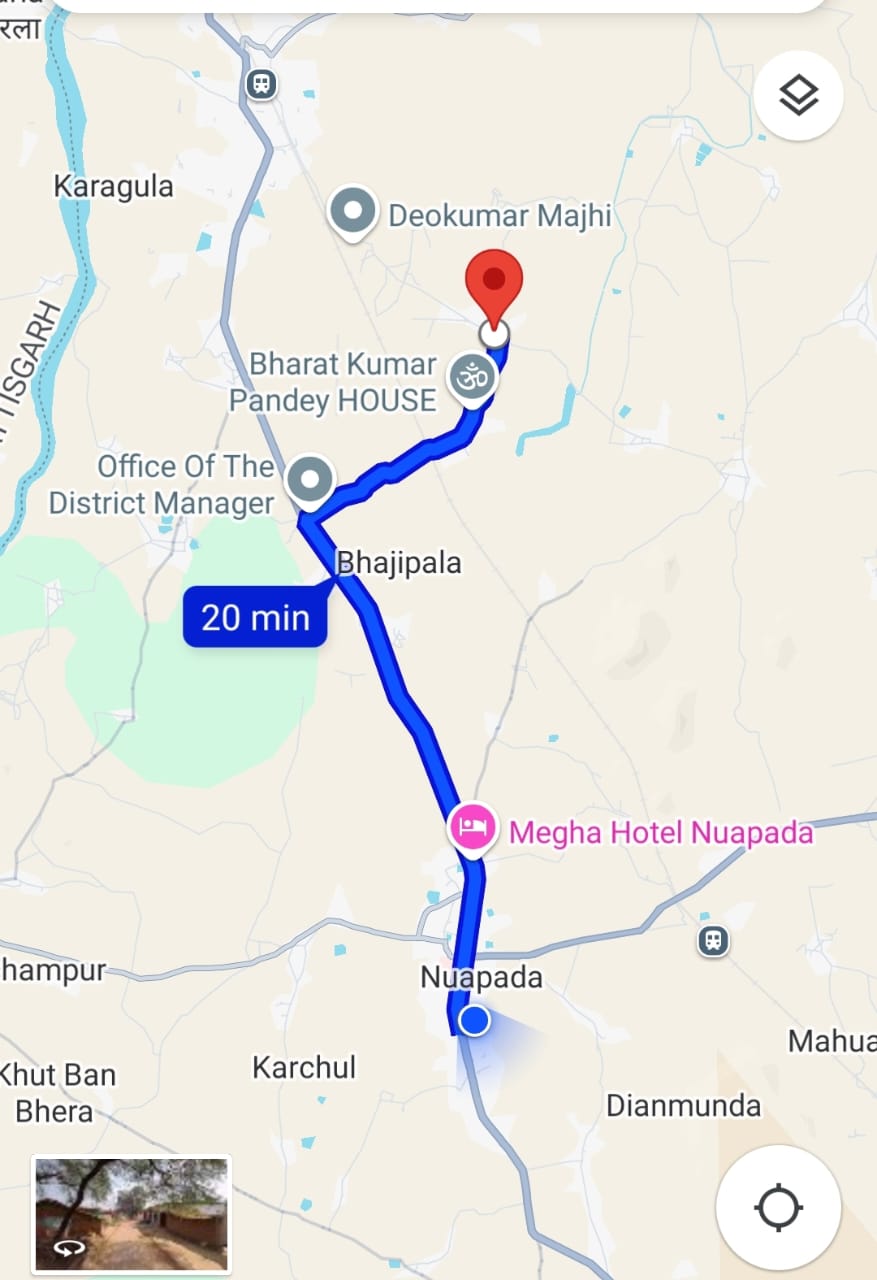Center map on my location
The height and width of the screenshot is (1280, 877).
778,1207
